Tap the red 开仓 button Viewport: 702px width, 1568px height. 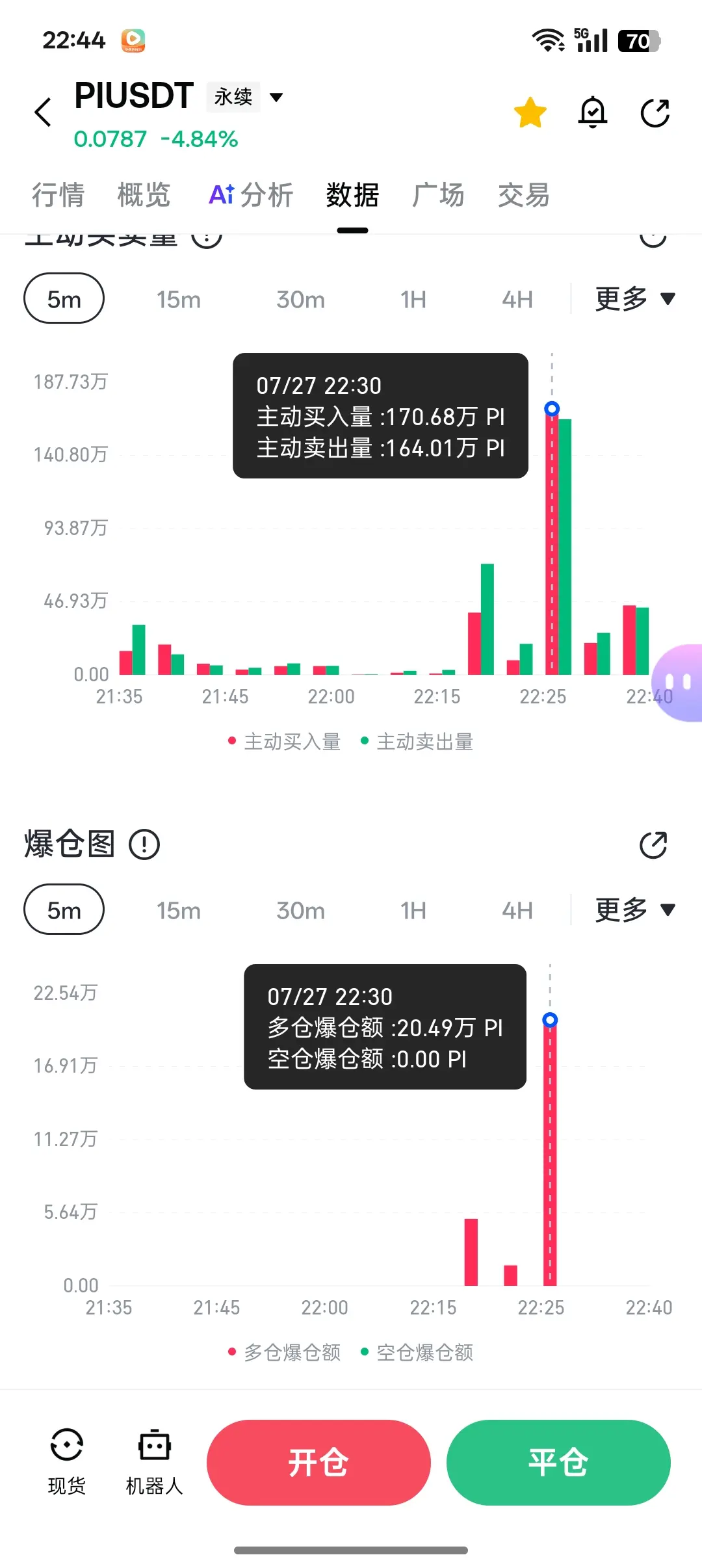[318, 1463]
